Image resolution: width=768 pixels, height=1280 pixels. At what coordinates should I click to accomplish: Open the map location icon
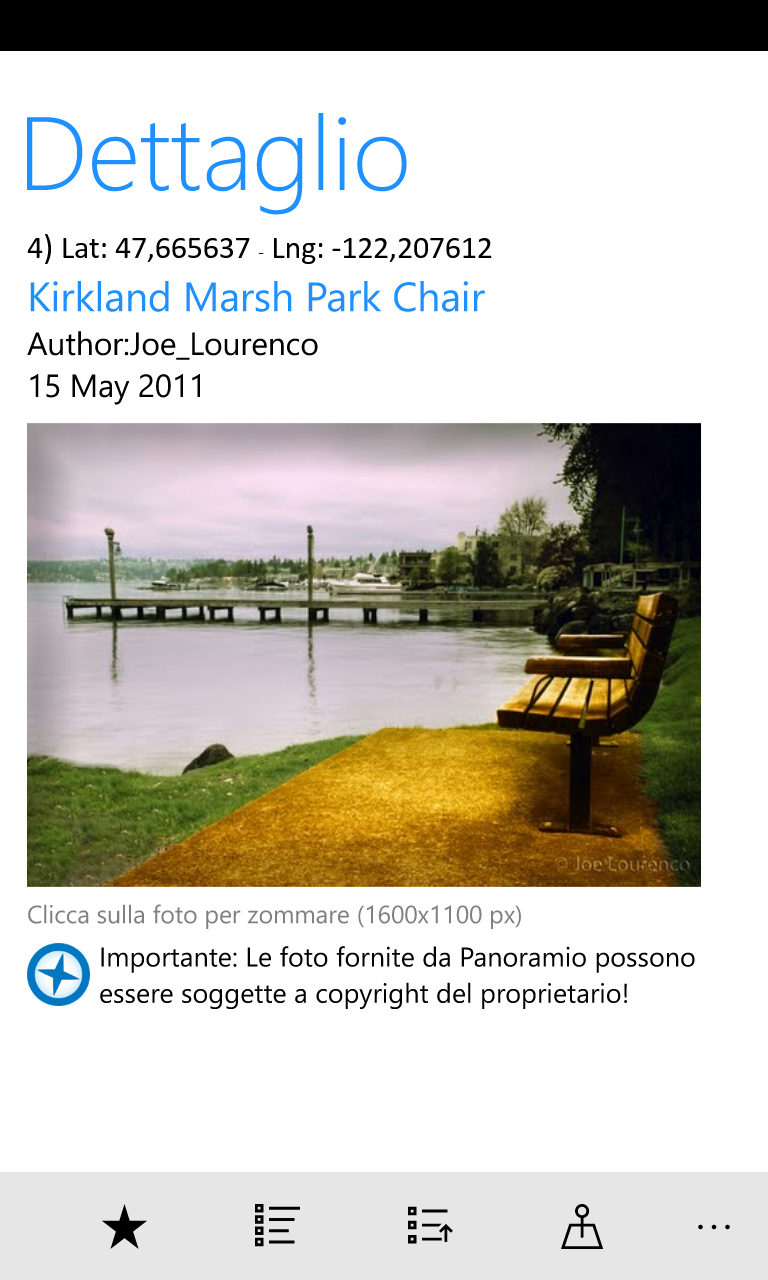pyautogui.click(x=582, y=1227)
